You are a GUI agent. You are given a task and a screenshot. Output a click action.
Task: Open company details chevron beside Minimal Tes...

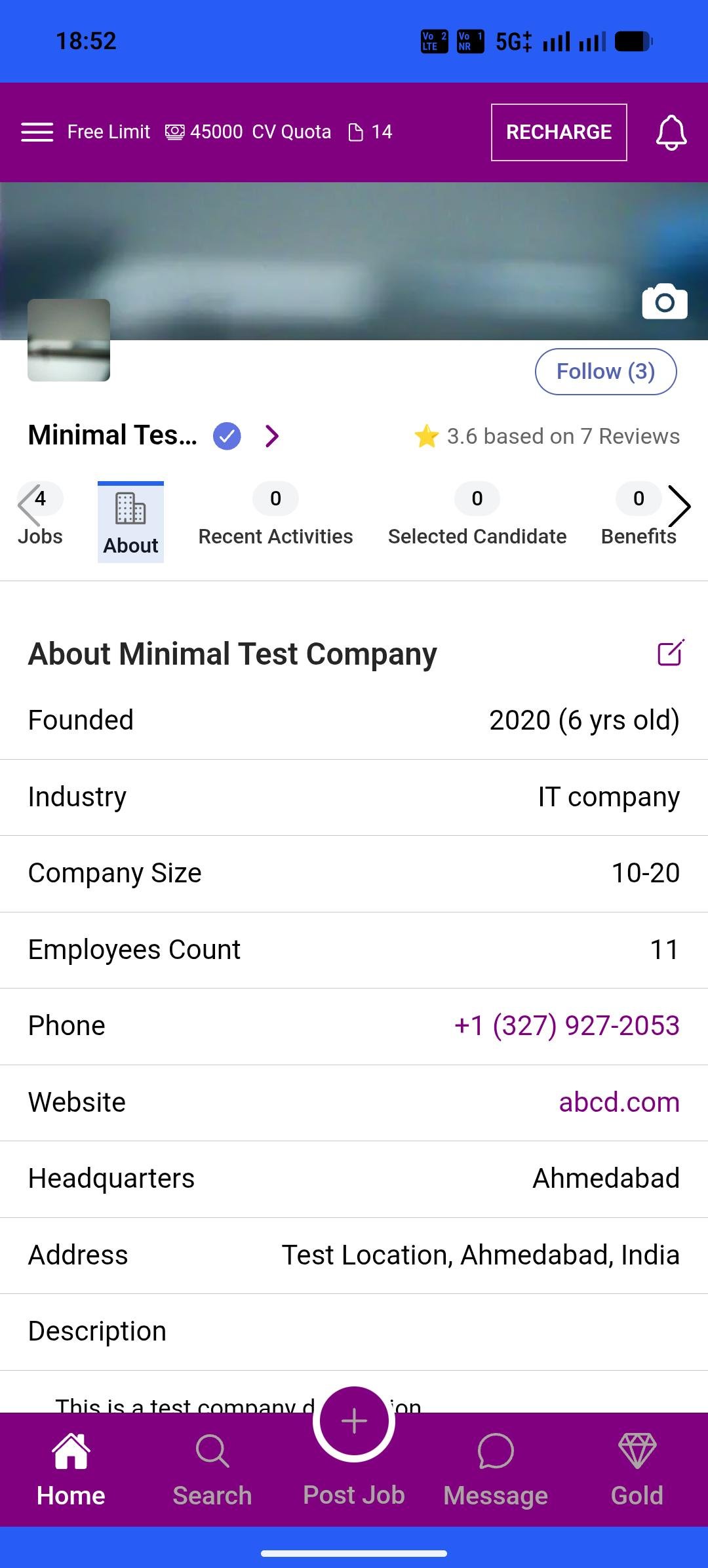272,436
